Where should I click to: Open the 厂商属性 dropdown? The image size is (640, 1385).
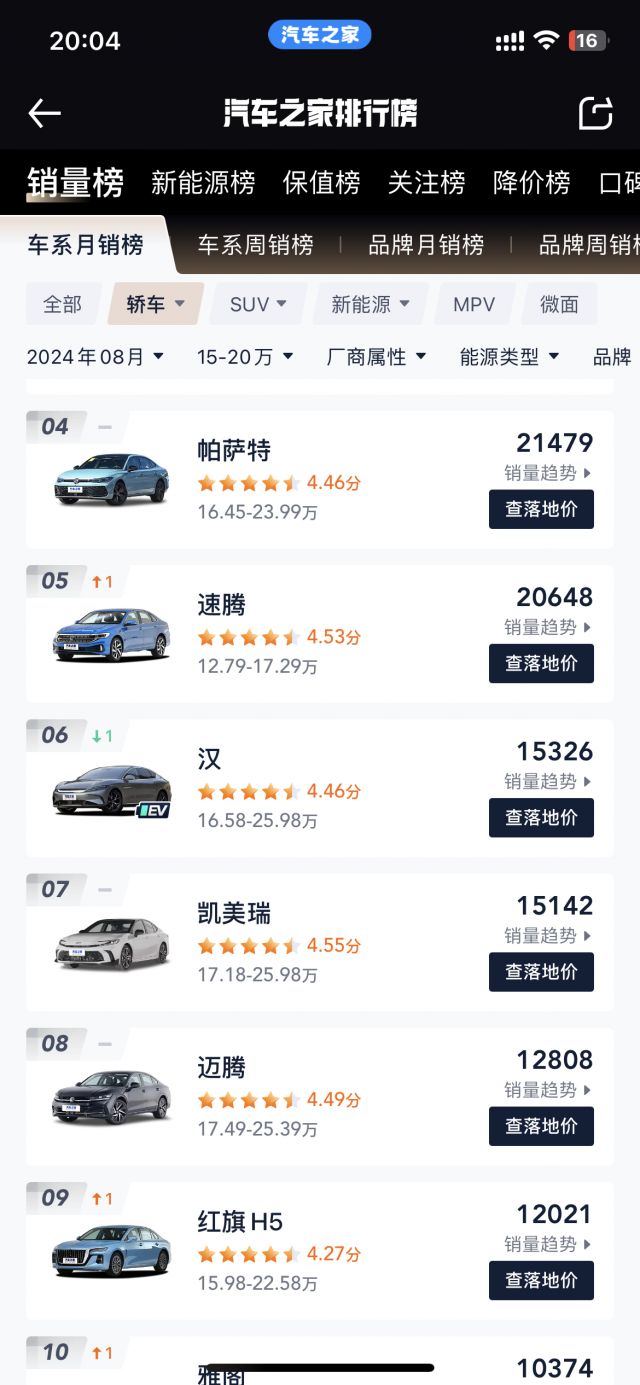[x=376, y=357]
